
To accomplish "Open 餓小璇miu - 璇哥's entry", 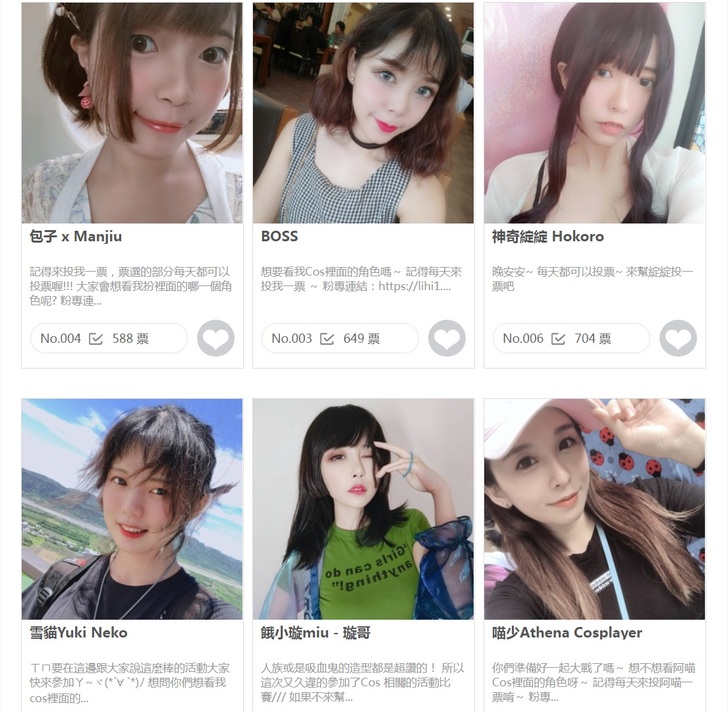I will [363, 508].
